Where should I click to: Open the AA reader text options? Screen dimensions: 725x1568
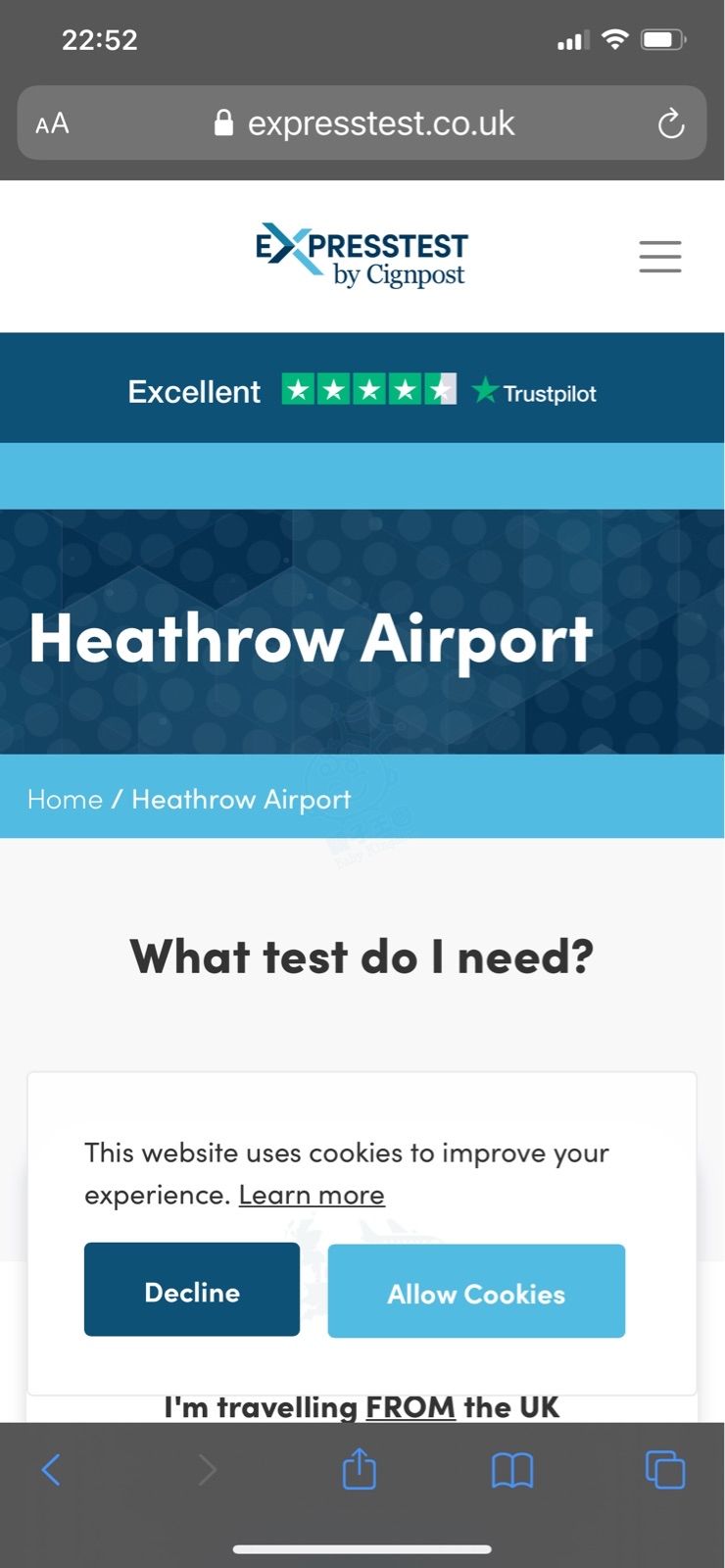point(53,123)
